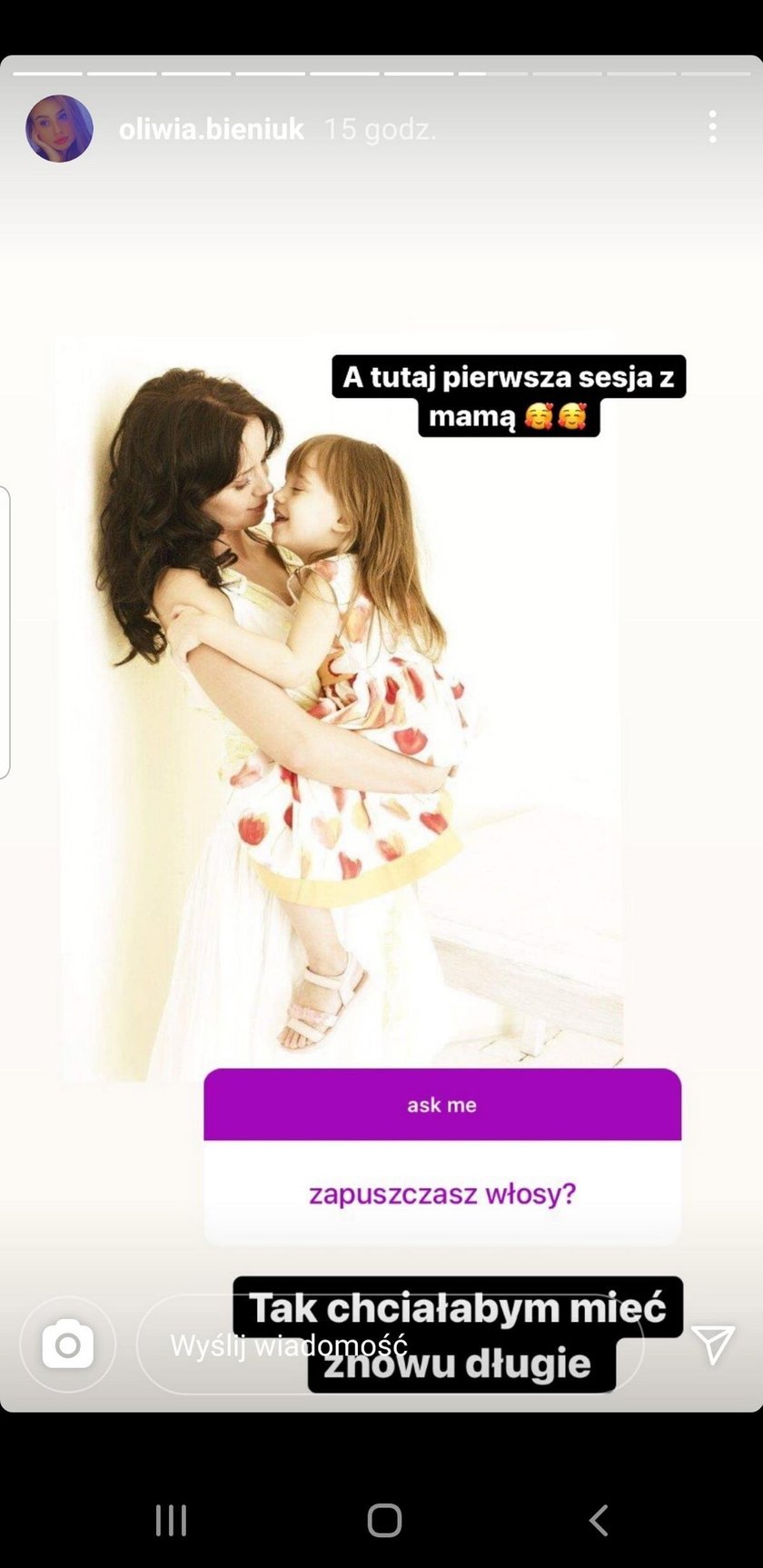Viewport: 763px width, 1568px height.
Task: Open the story overflow menu
Action: click(x=713, y=127)
